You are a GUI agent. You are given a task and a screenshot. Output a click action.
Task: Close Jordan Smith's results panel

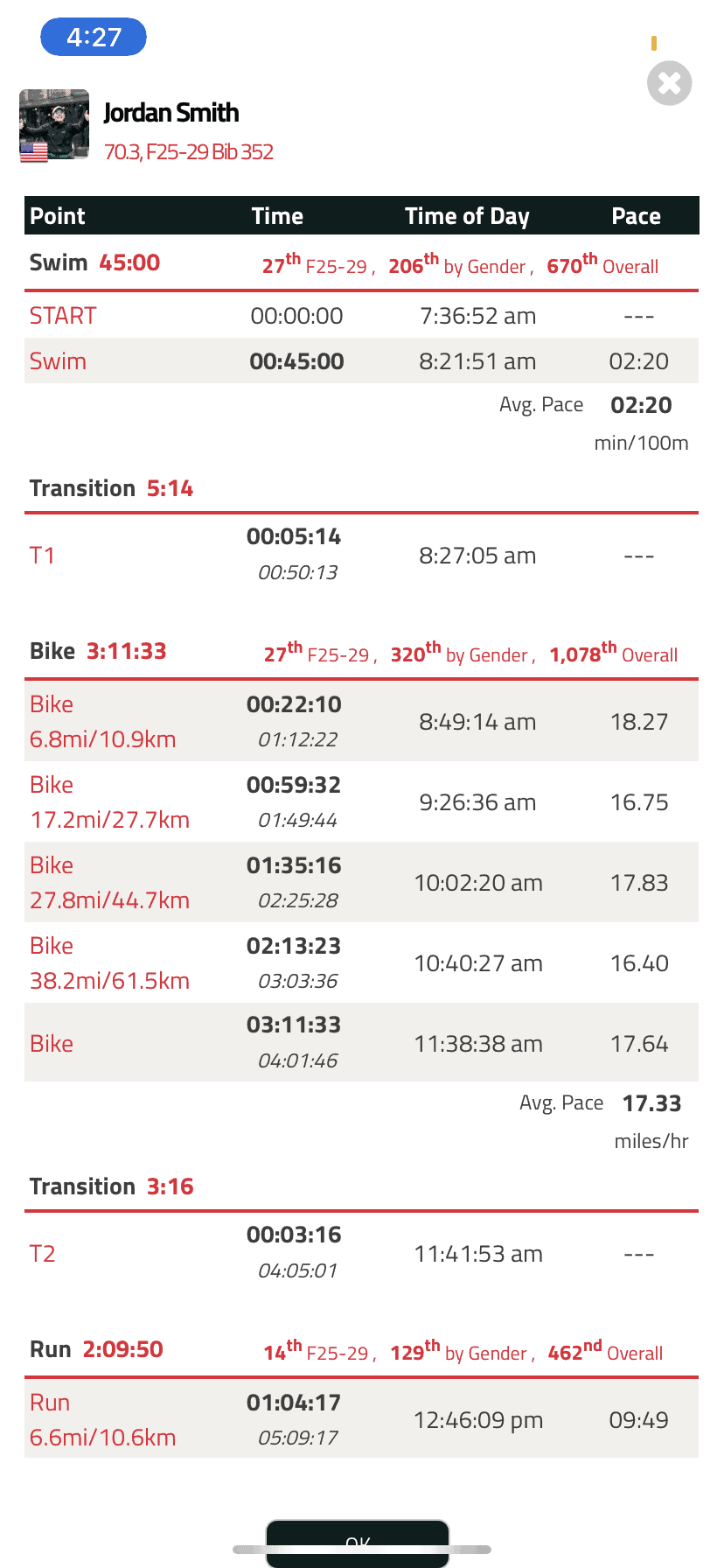point(670,83)
